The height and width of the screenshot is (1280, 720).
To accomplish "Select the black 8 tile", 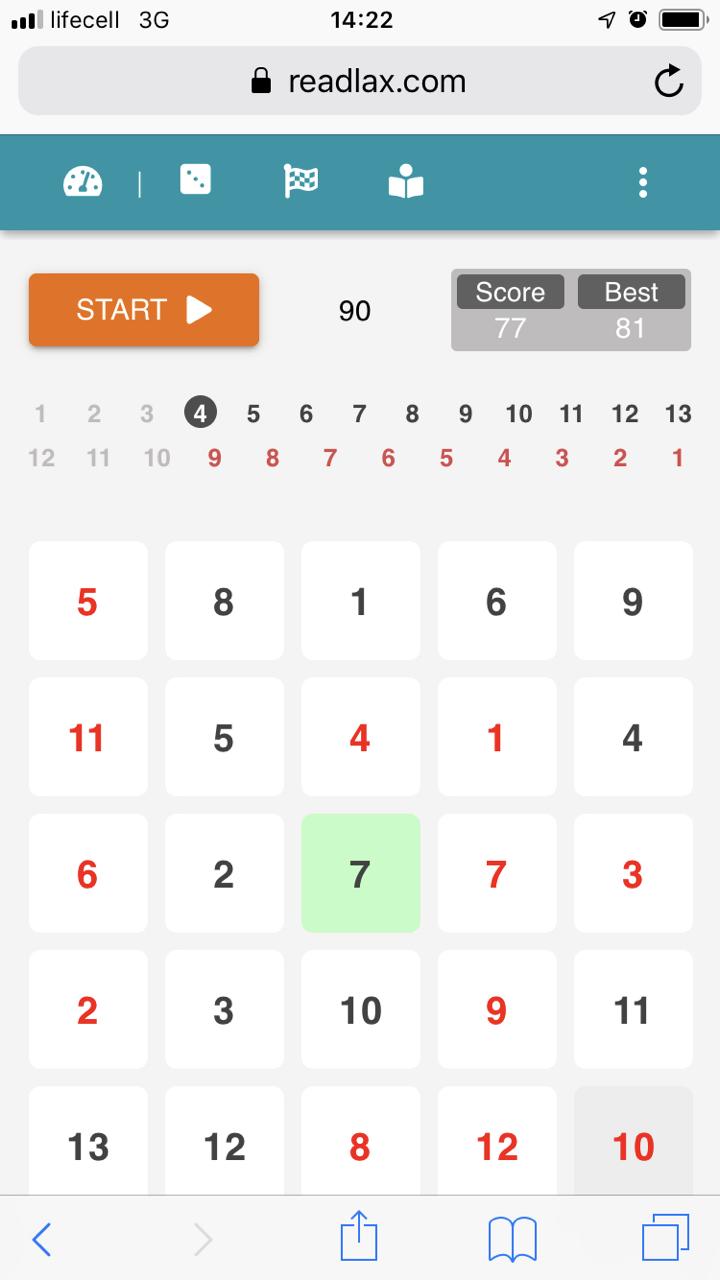I will (224, 601).
